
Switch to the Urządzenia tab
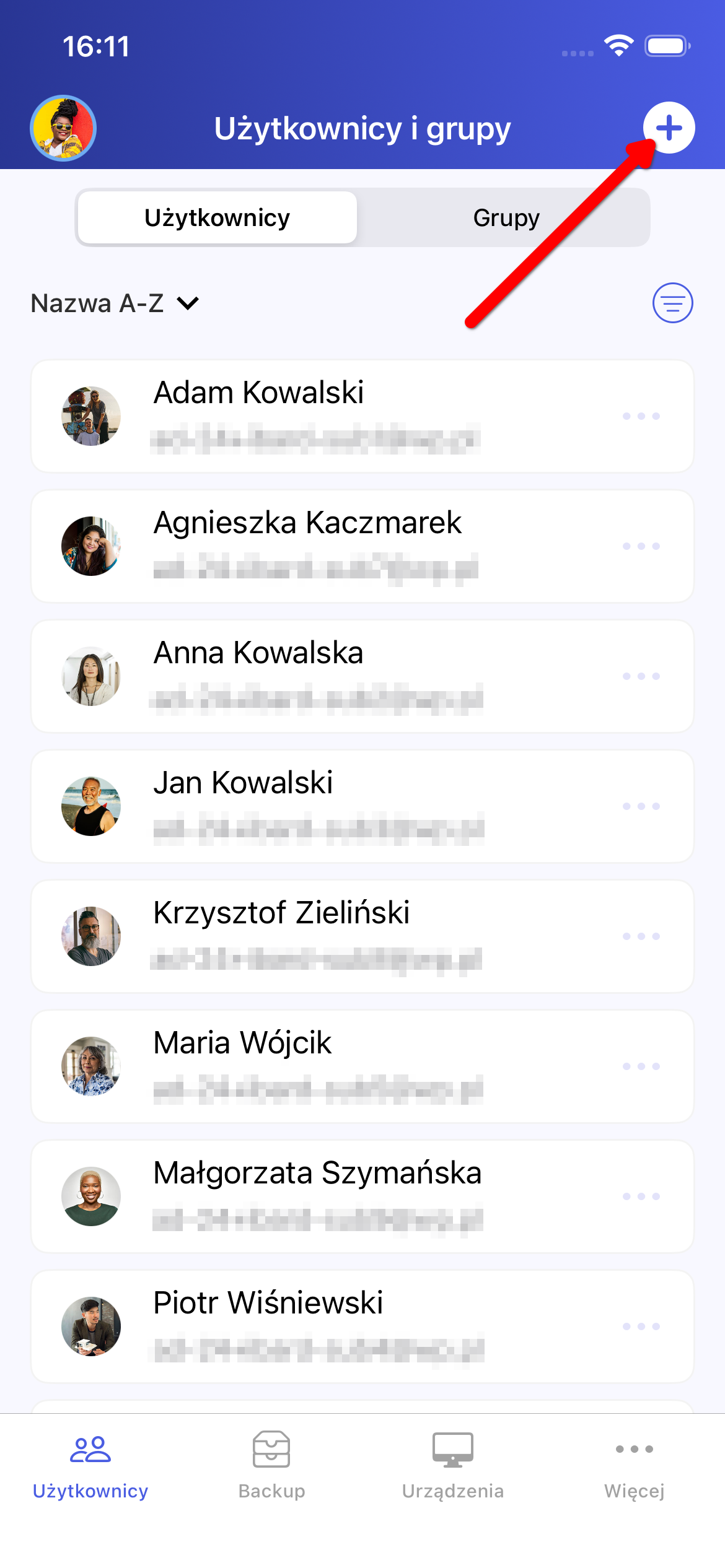click(453, 1465)
